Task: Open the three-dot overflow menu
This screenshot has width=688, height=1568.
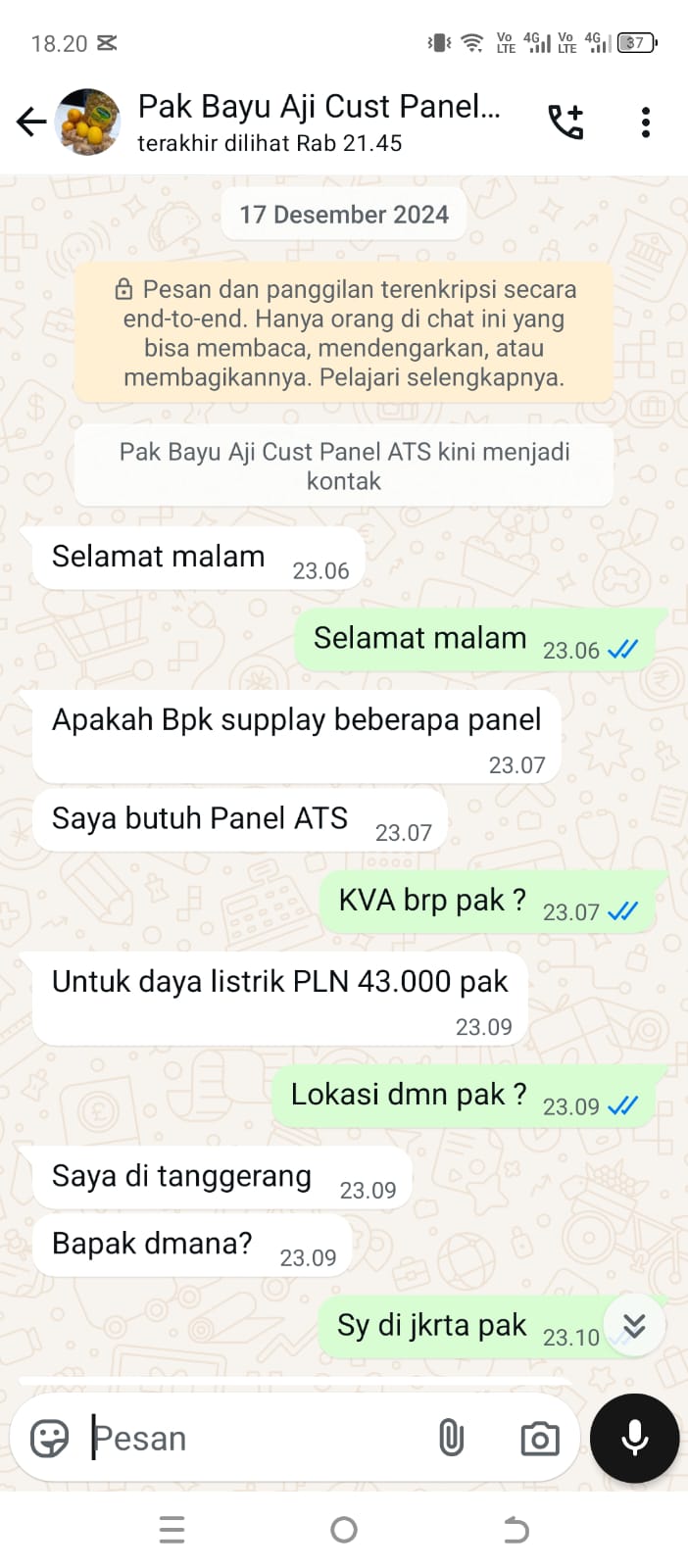Action: 645,122
